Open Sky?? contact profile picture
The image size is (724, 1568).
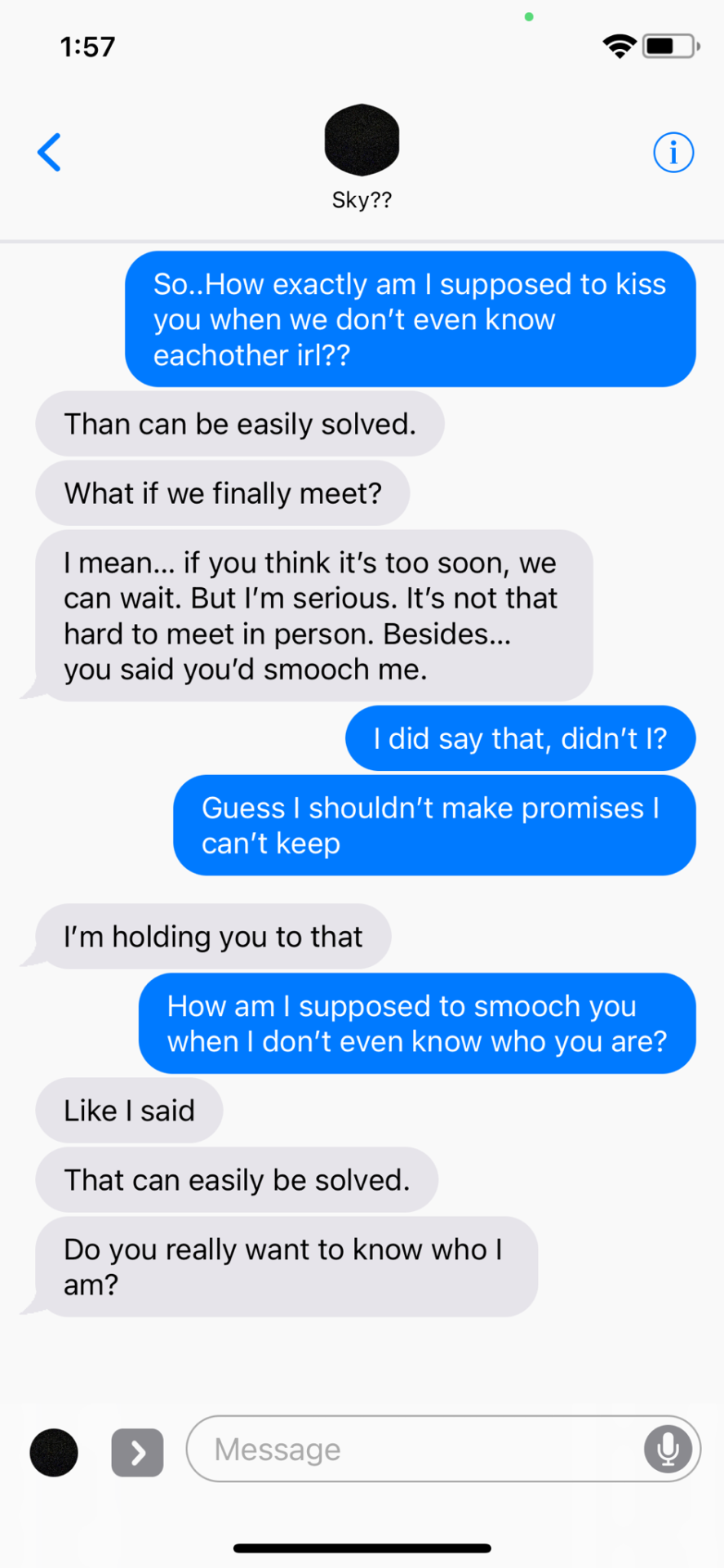click(x=362, y=140)
